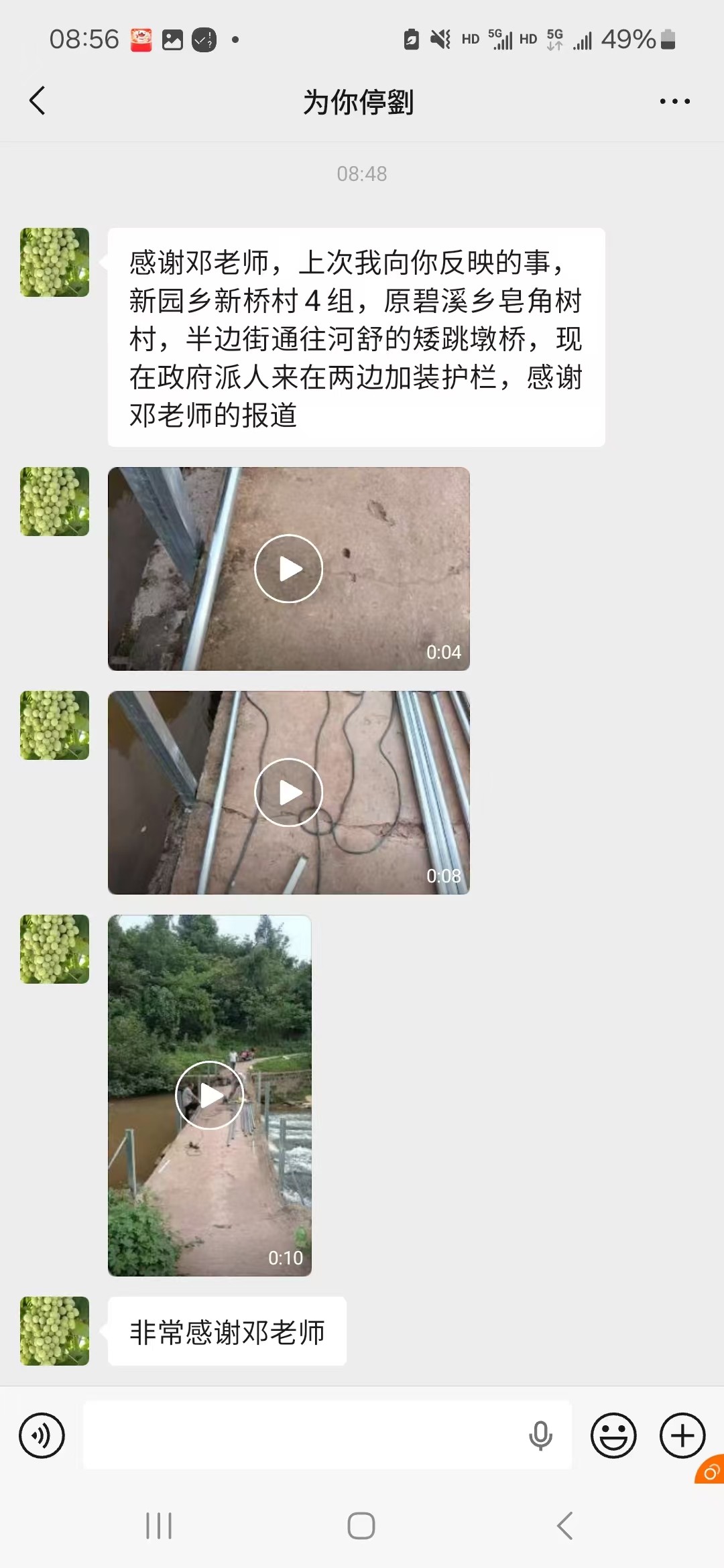The image size is (724, 1568).
Task: Go back from the 为你停劉 chat
Action: (38, 101)
